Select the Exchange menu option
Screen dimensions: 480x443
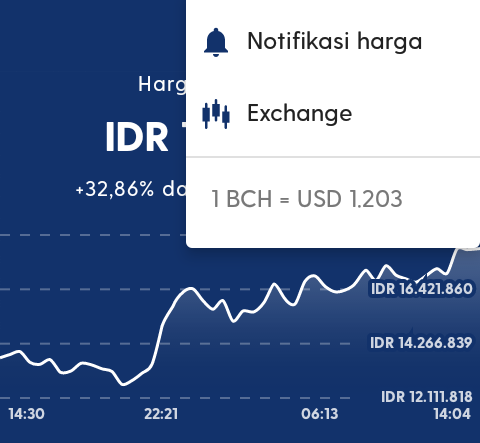pos(333,114)
